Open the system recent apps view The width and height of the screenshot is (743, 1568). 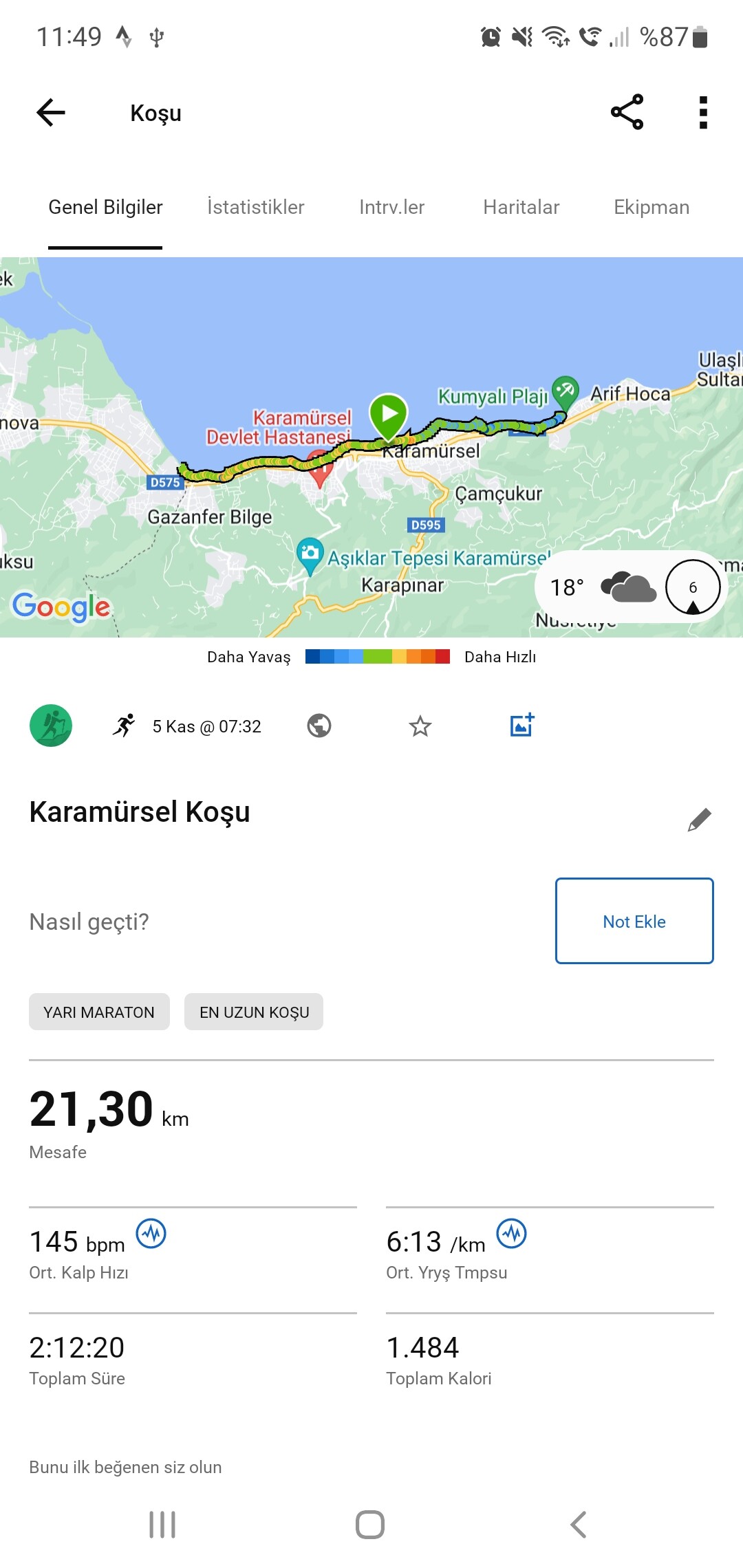[162, 1525]
